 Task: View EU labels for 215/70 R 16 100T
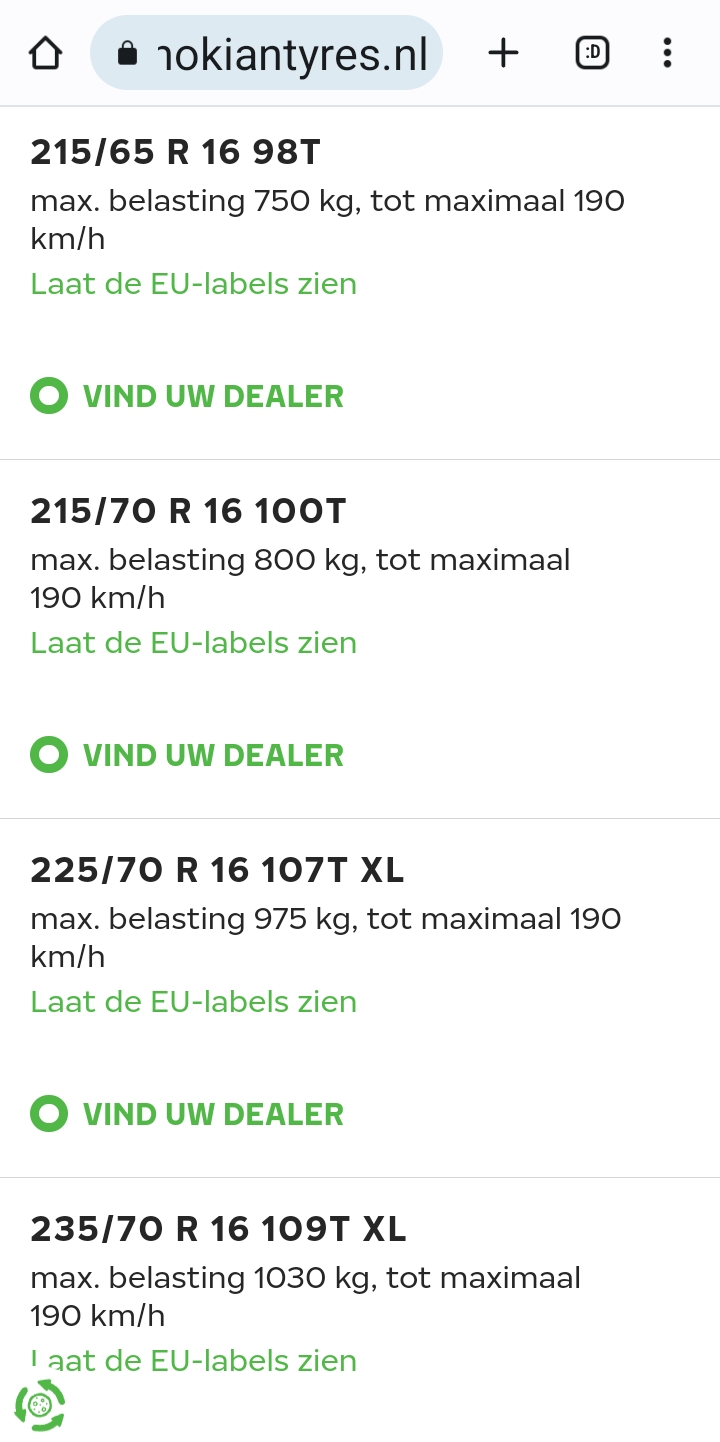tap(193, 642)
